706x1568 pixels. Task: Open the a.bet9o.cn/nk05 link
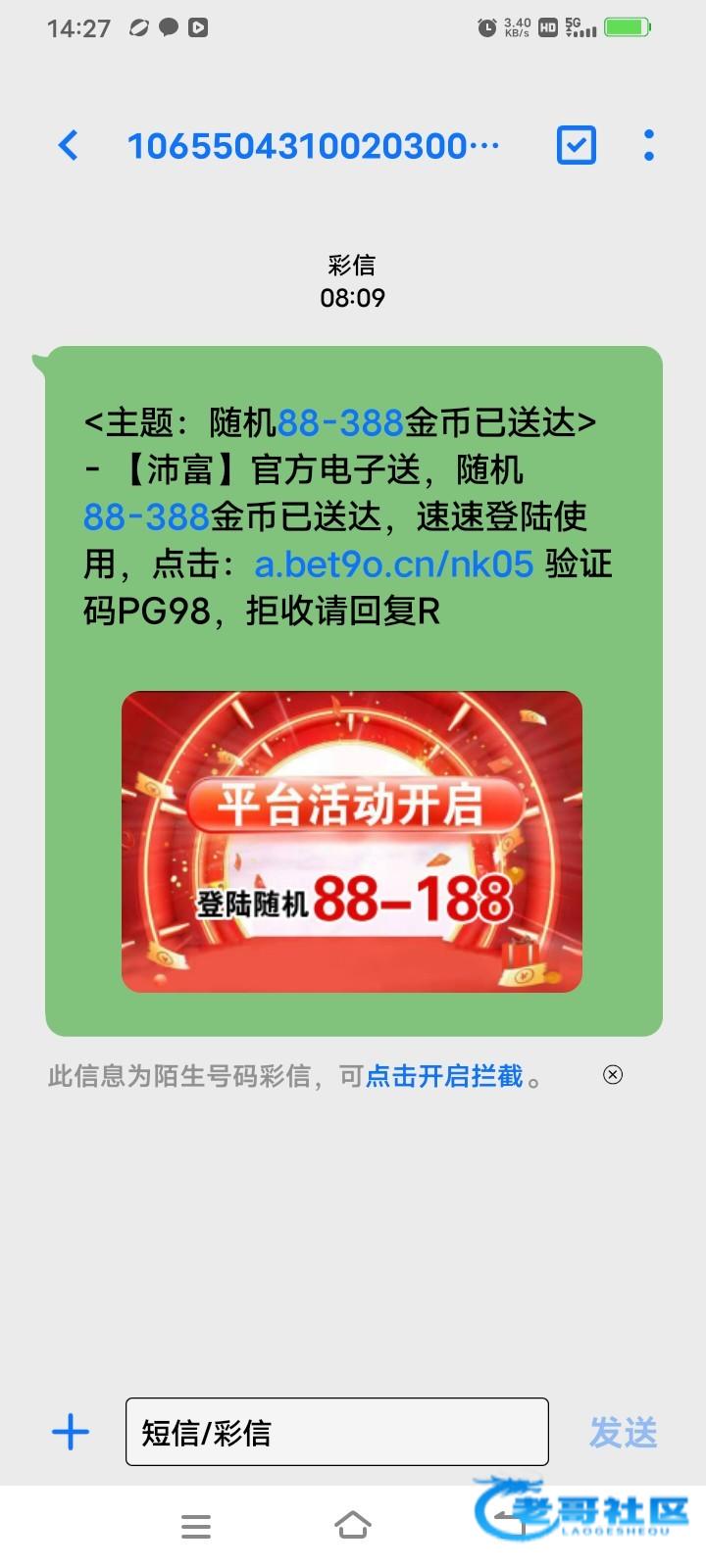pyautogui.click(x=394, y=563)
